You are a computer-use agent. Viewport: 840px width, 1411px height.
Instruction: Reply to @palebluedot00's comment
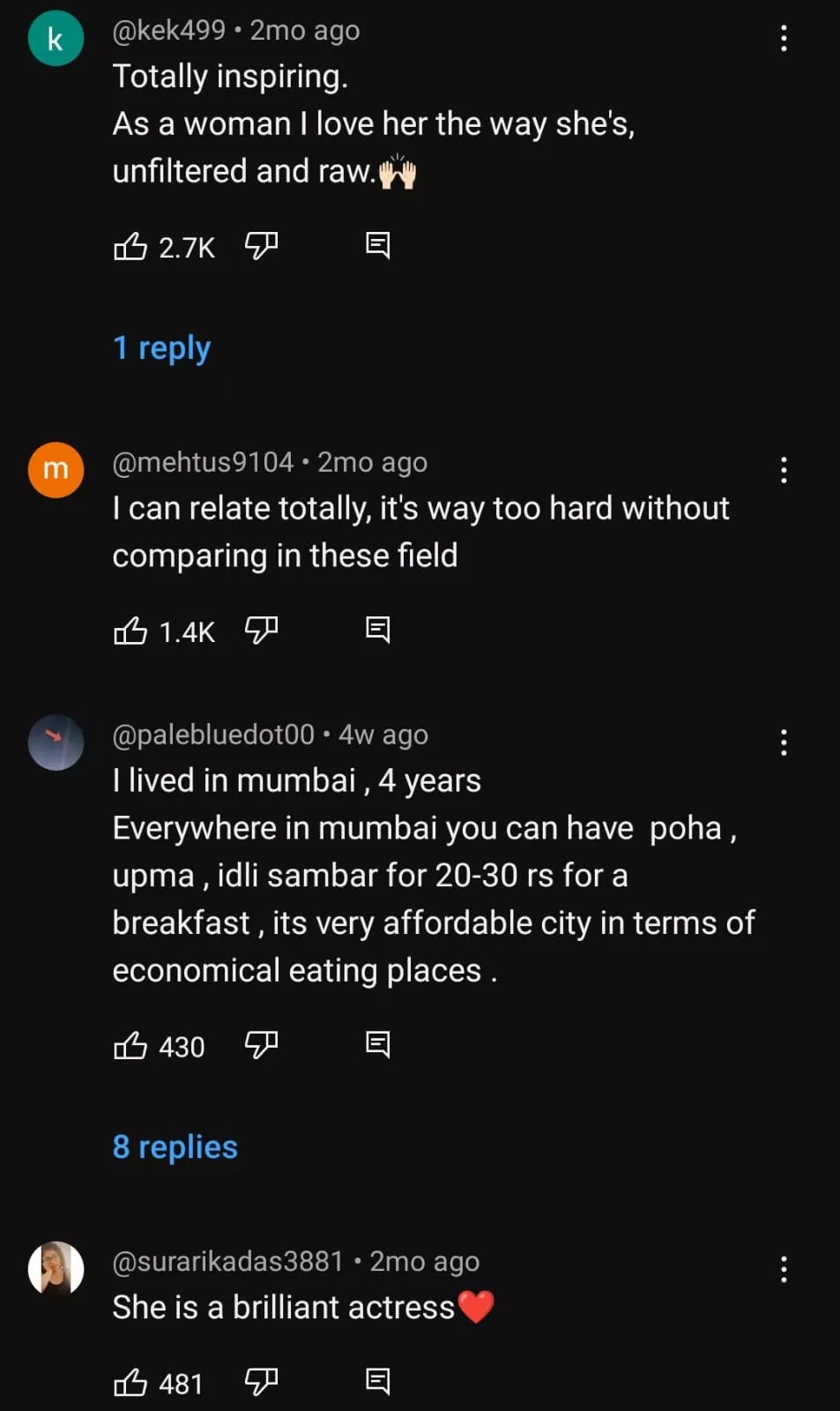[x=377, y=1045]
